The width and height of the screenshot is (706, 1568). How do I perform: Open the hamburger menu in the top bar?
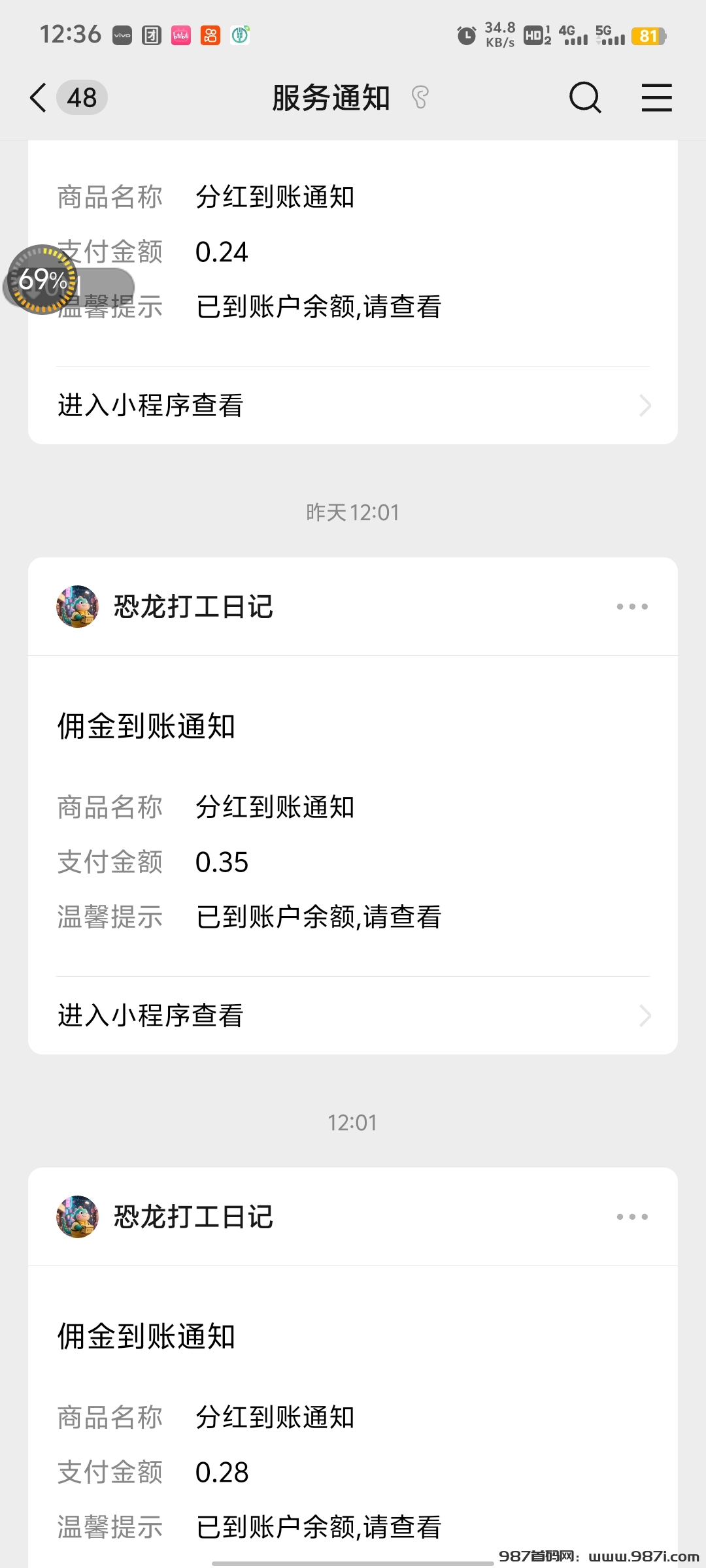click(656, 98)
